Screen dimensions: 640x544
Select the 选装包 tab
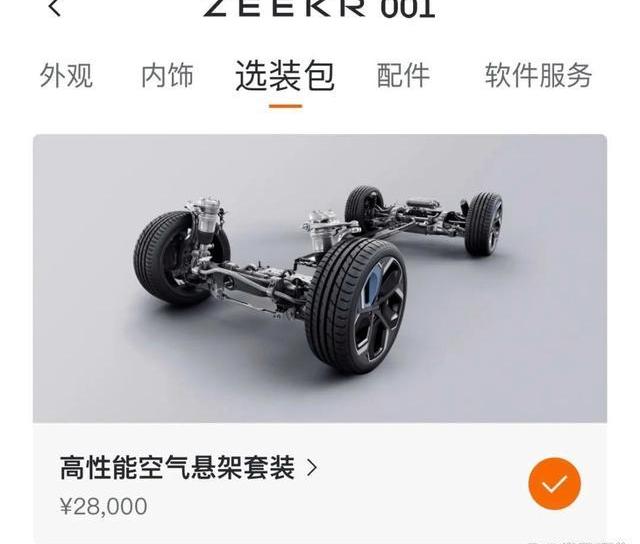[285, 76]
